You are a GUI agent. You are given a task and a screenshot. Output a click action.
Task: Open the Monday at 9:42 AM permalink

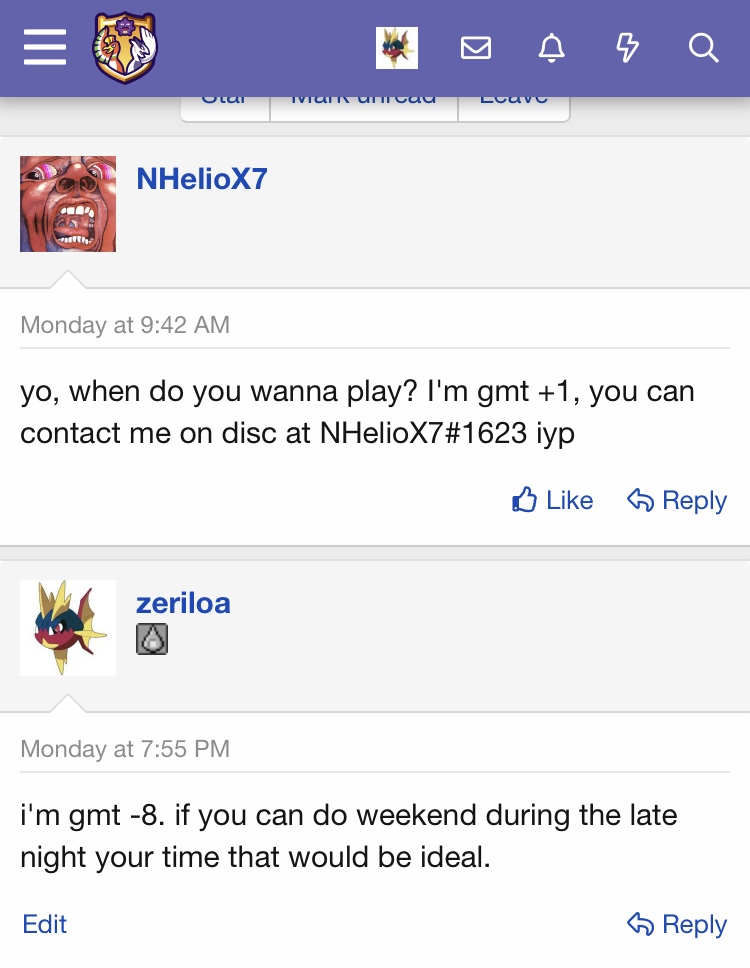click(125, 325)
